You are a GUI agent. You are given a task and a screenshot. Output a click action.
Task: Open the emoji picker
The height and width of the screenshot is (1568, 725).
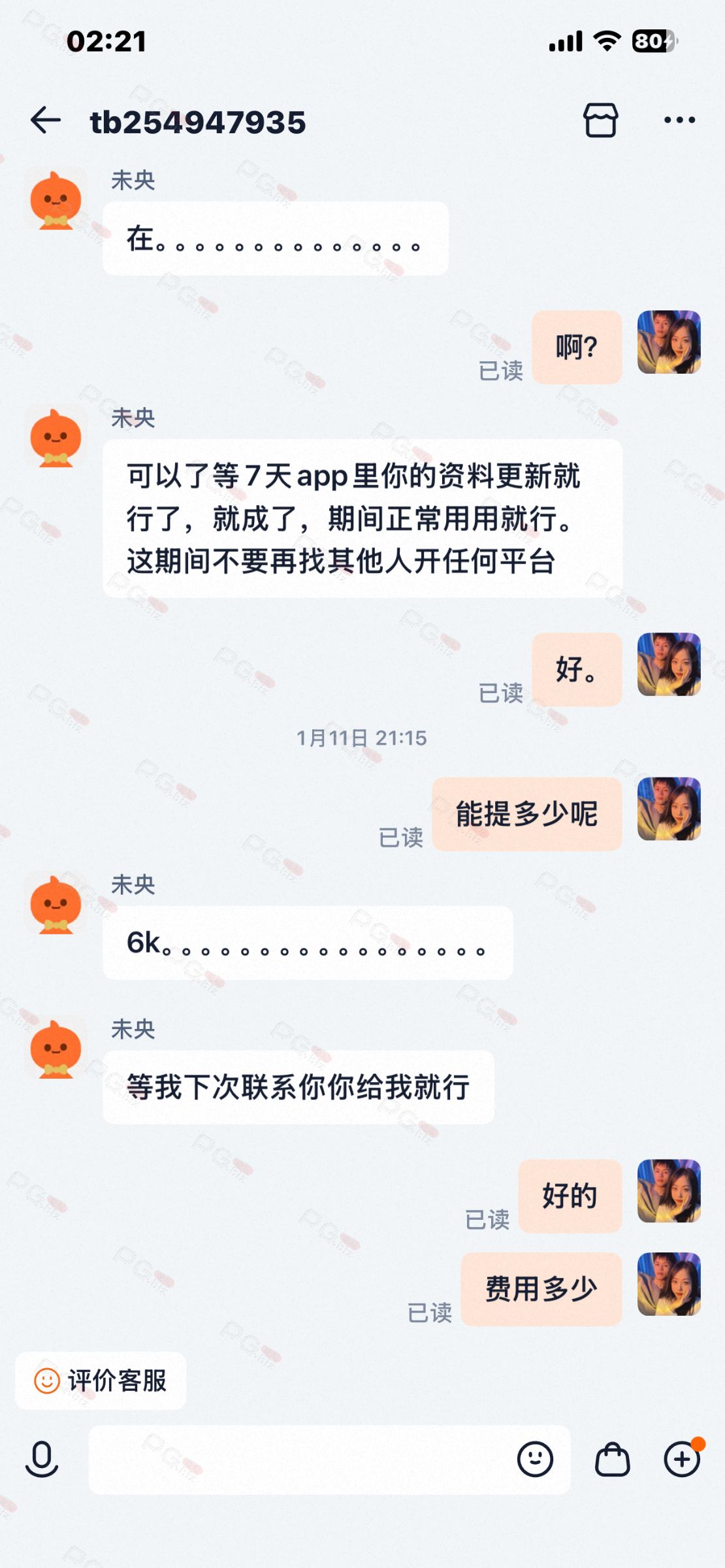(x=535, y=1459)
